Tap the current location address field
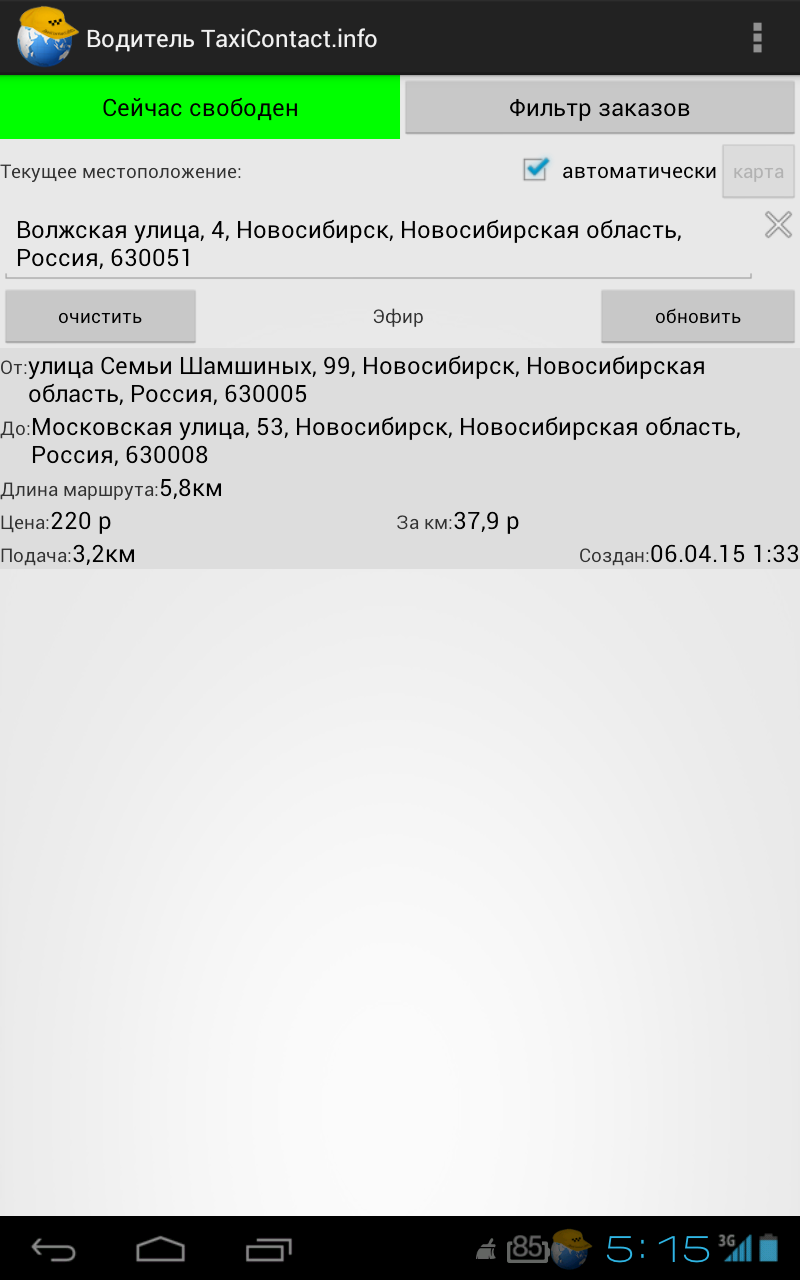The width and height of the screenshot is (800, 1280). 378,244
